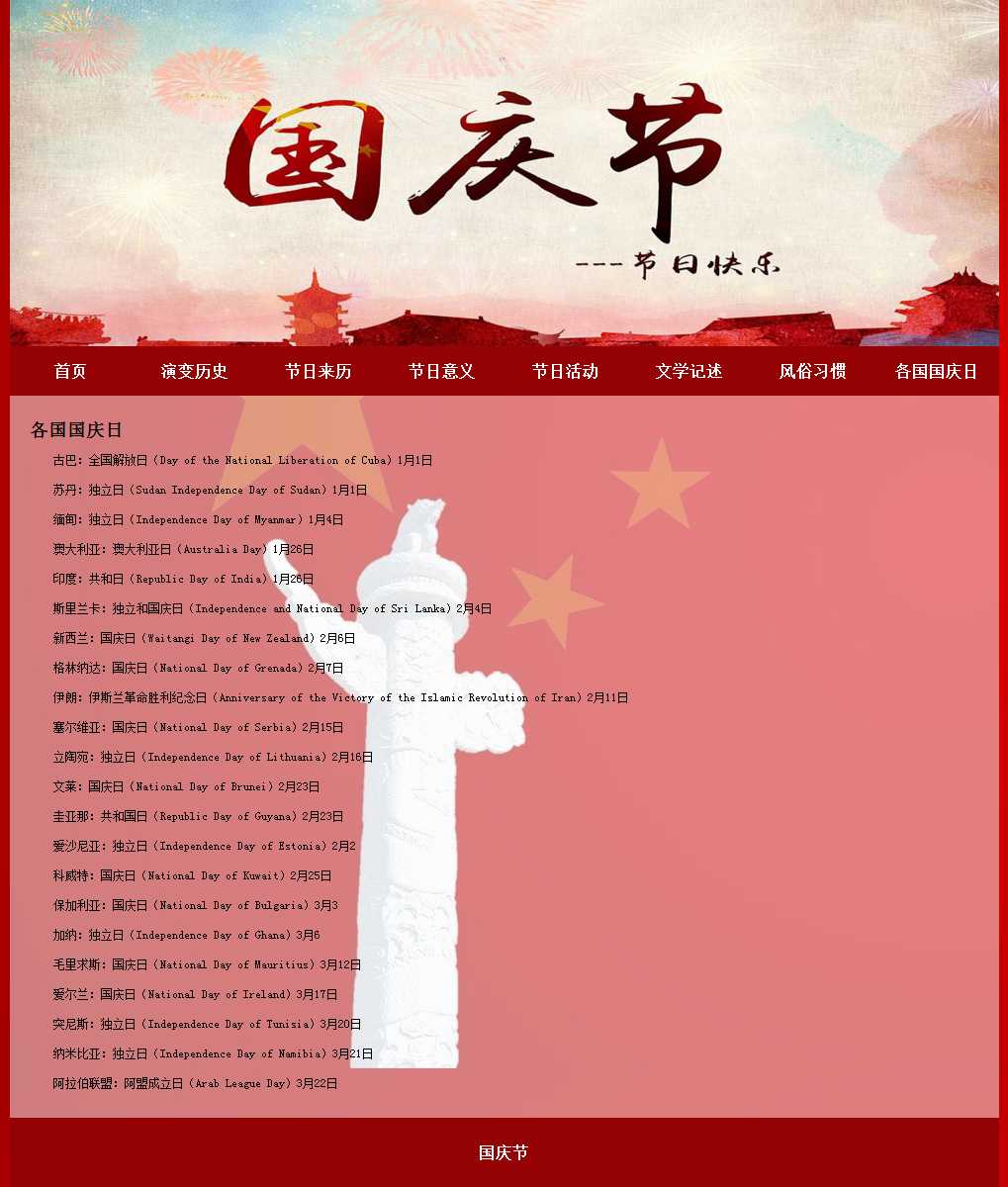Screen dimensions: 1008x1187
Task: Go to the 首页 home page
Action: (x=70, y=371)
